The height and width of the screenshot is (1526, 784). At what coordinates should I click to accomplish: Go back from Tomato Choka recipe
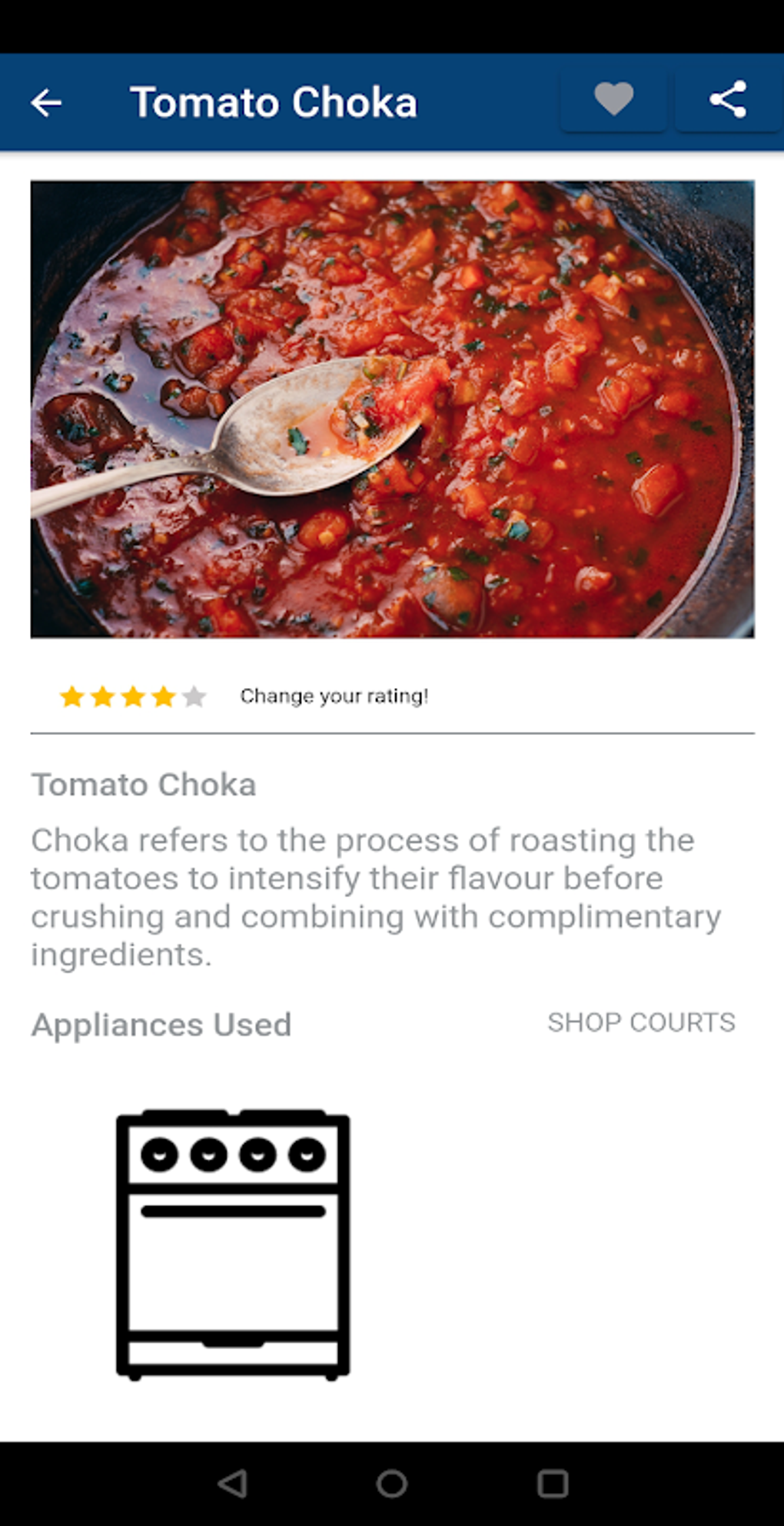point(46,102)
